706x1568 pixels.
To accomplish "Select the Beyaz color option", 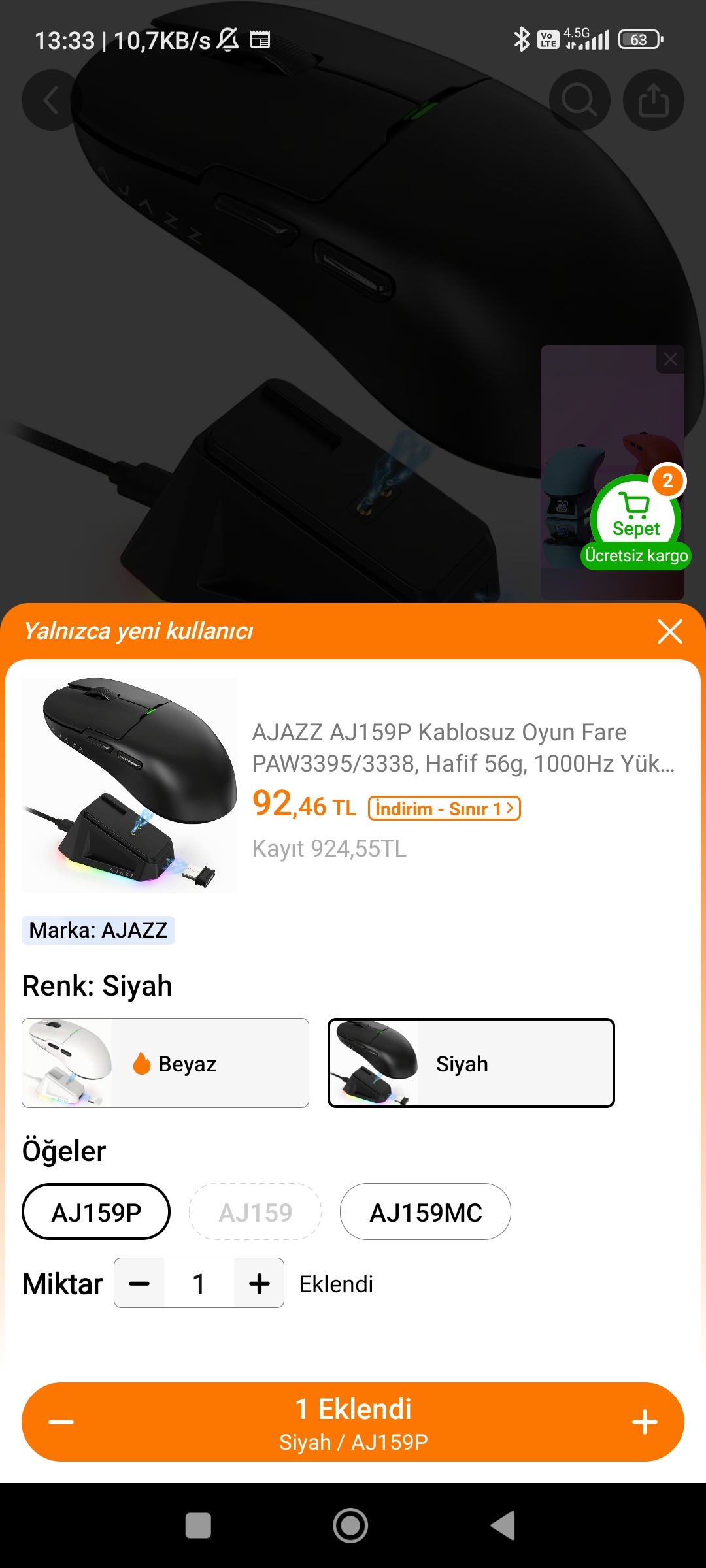I will pyautogui.click(x=165, y=1063).
